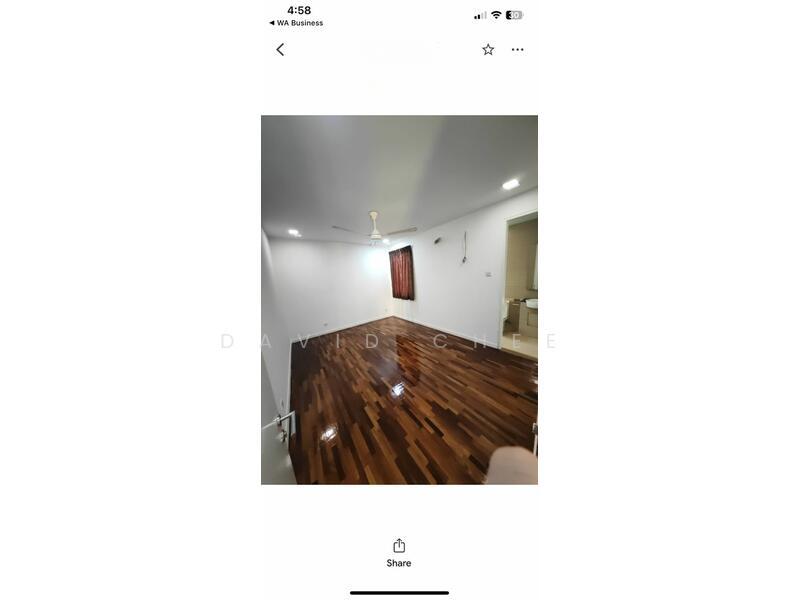This screenshot has height=600, width=800.
Task: Go back using the arrow
Action: (280, 49)
